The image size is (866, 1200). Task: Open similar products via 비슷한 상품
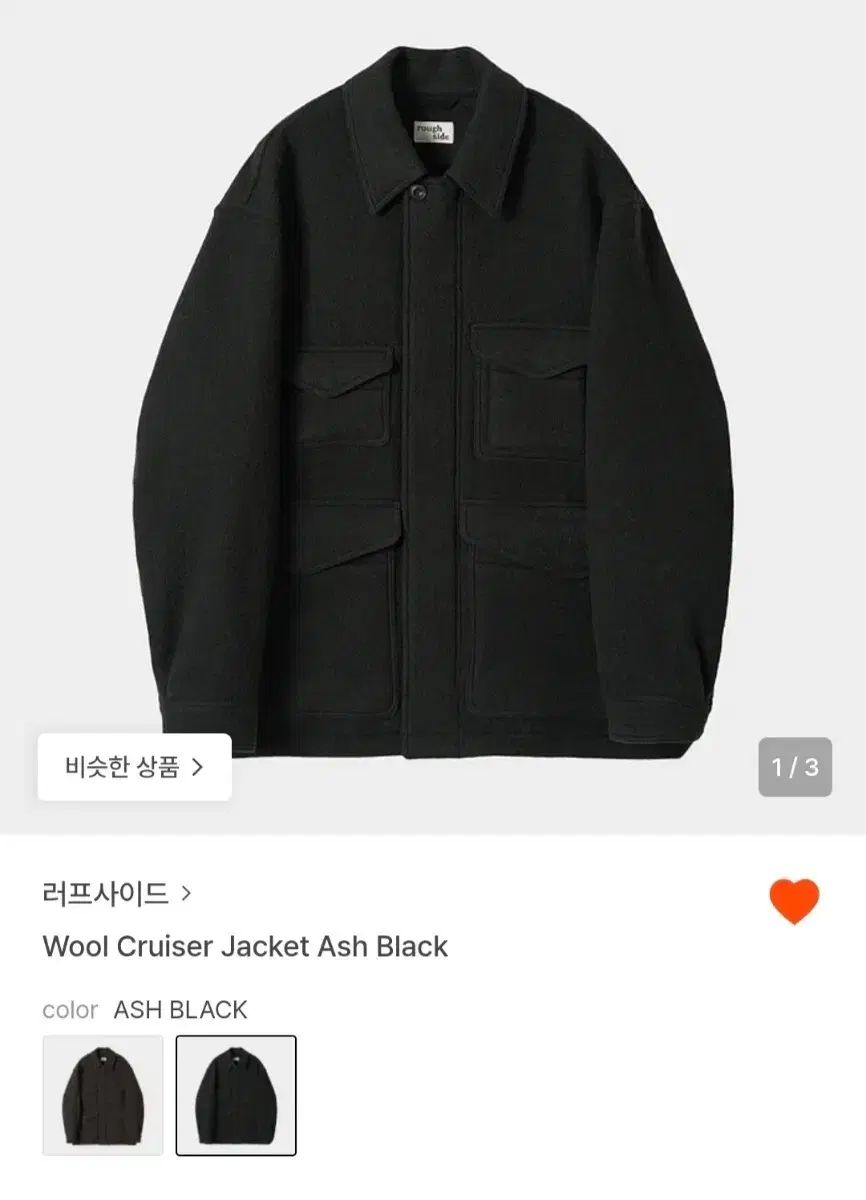pyautogui.click(x=134, y=767)
